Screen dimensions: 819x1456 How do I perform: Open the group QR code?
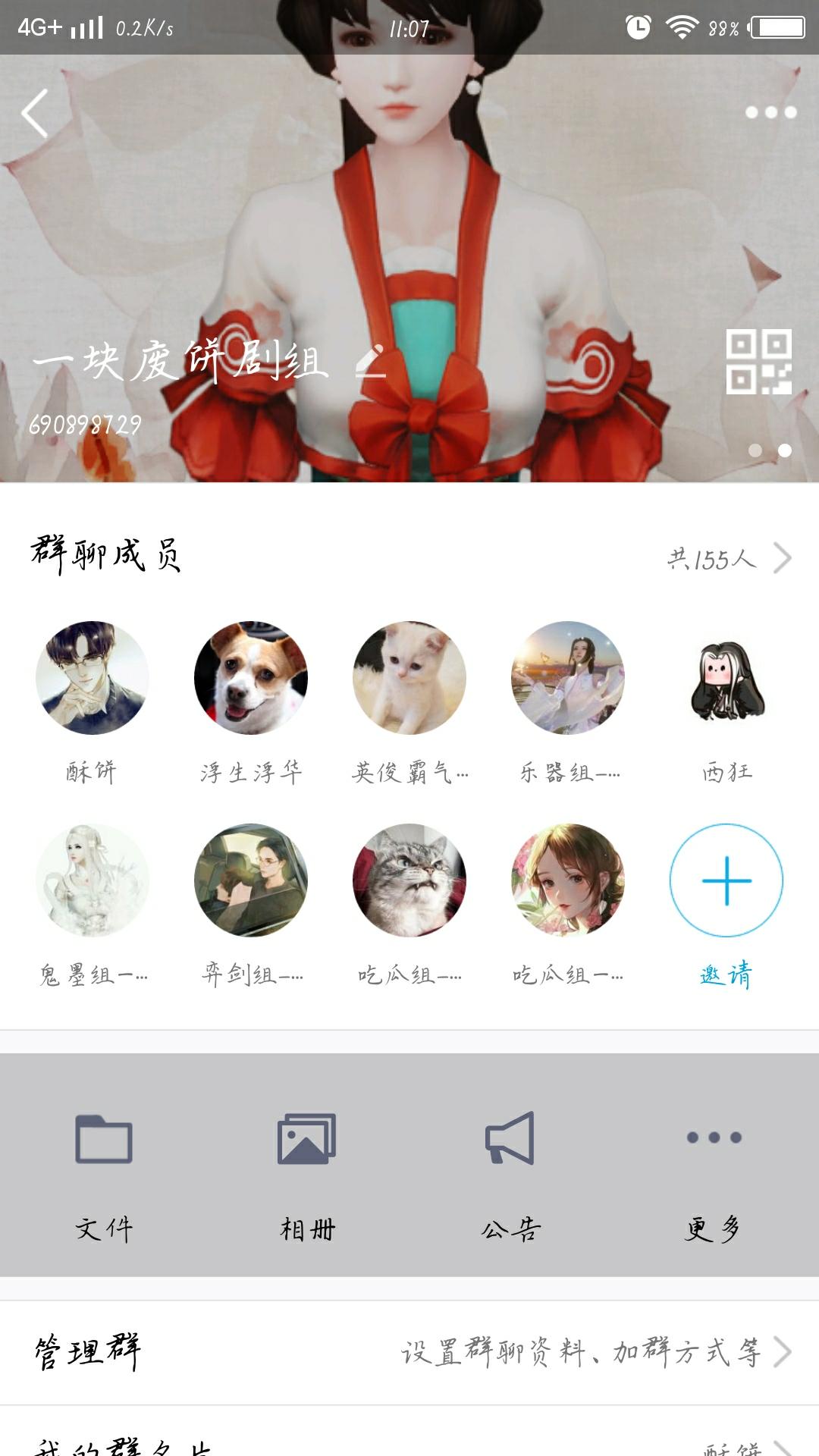pyautogui.click(x=758, y=362)
